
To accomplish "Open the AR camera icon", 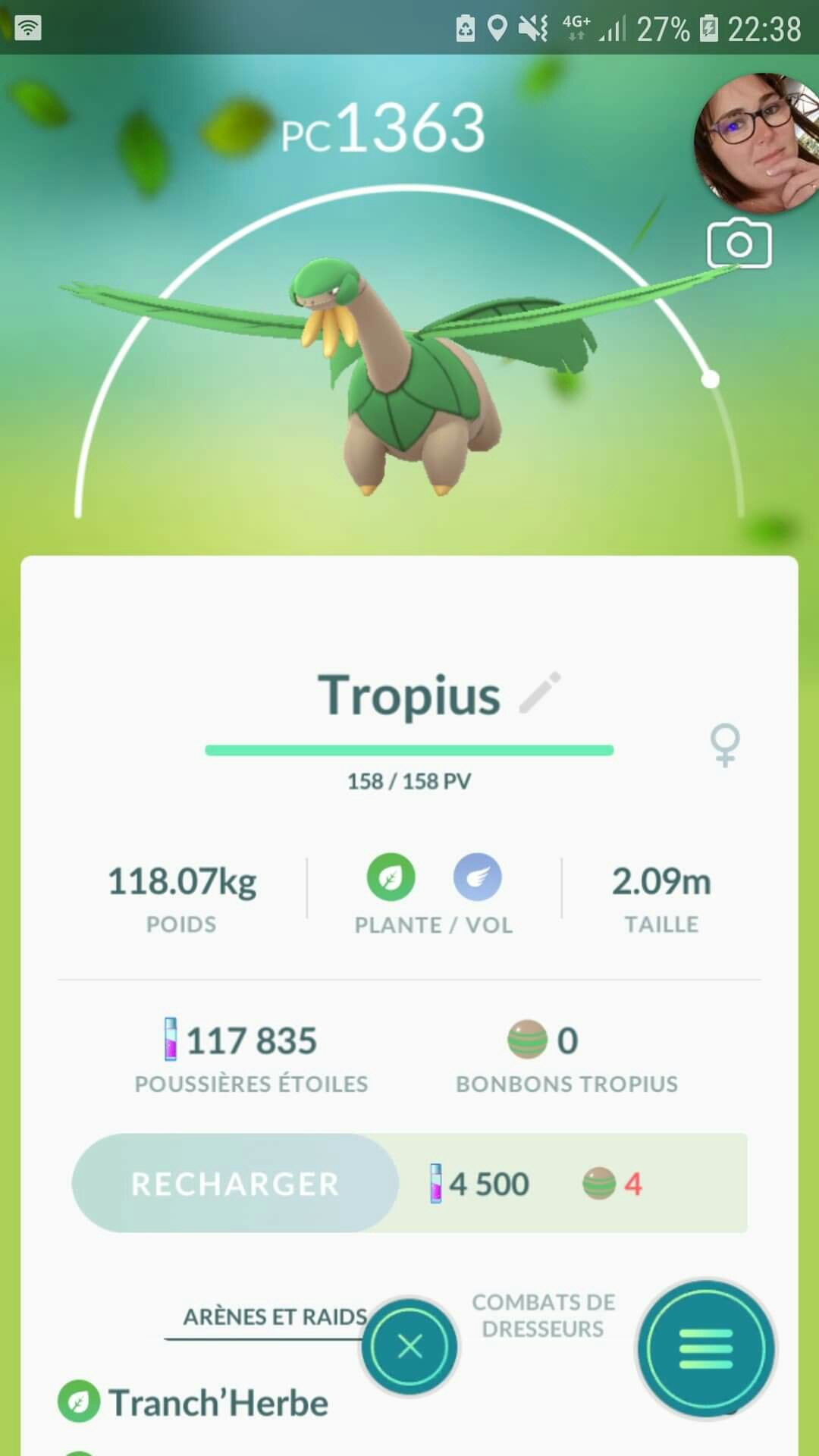I will (739, 244).
